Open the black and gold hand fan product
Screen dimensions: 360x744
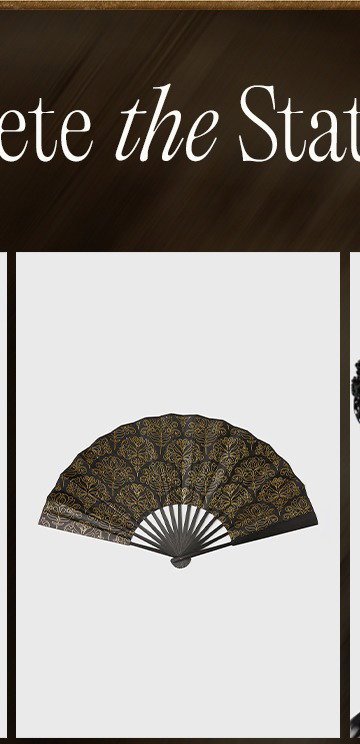(178, 491)
